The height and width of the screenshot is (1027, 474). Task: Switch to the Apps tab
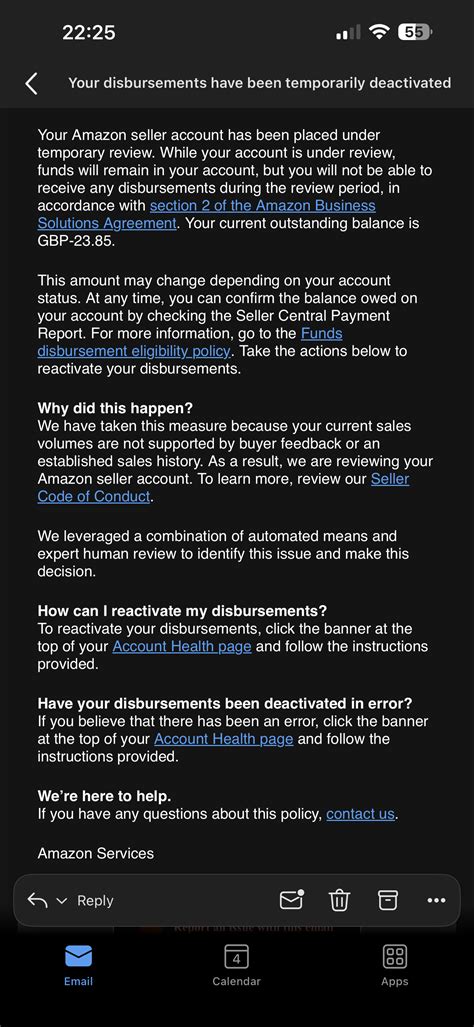click(x=395, y=965)
